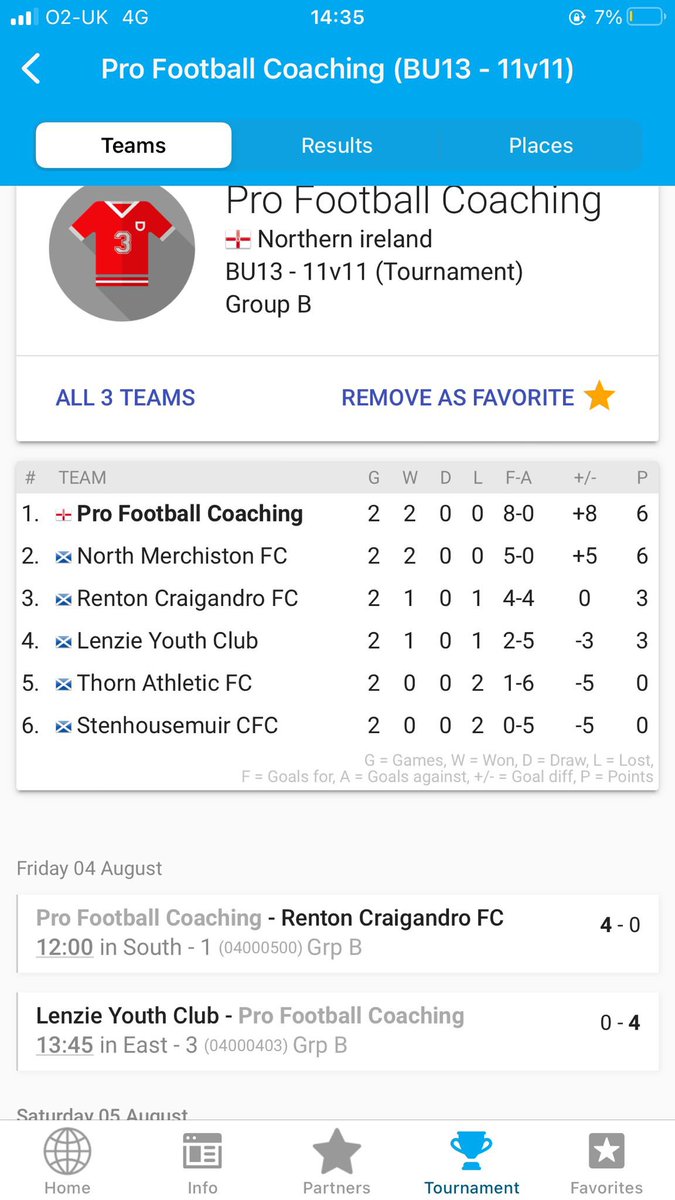Select the Teams tab

[x=134, y=146]
